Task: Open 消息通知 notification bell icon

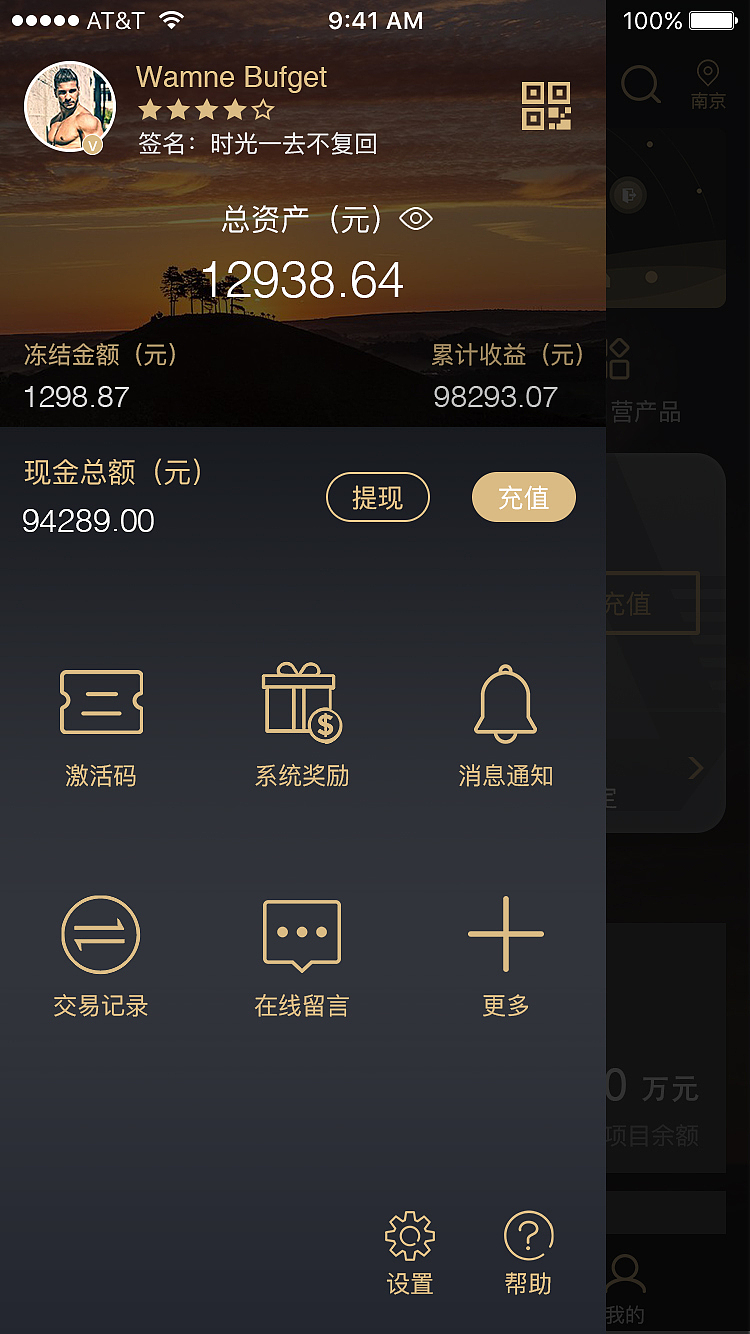Action: [x=505, y=700]
